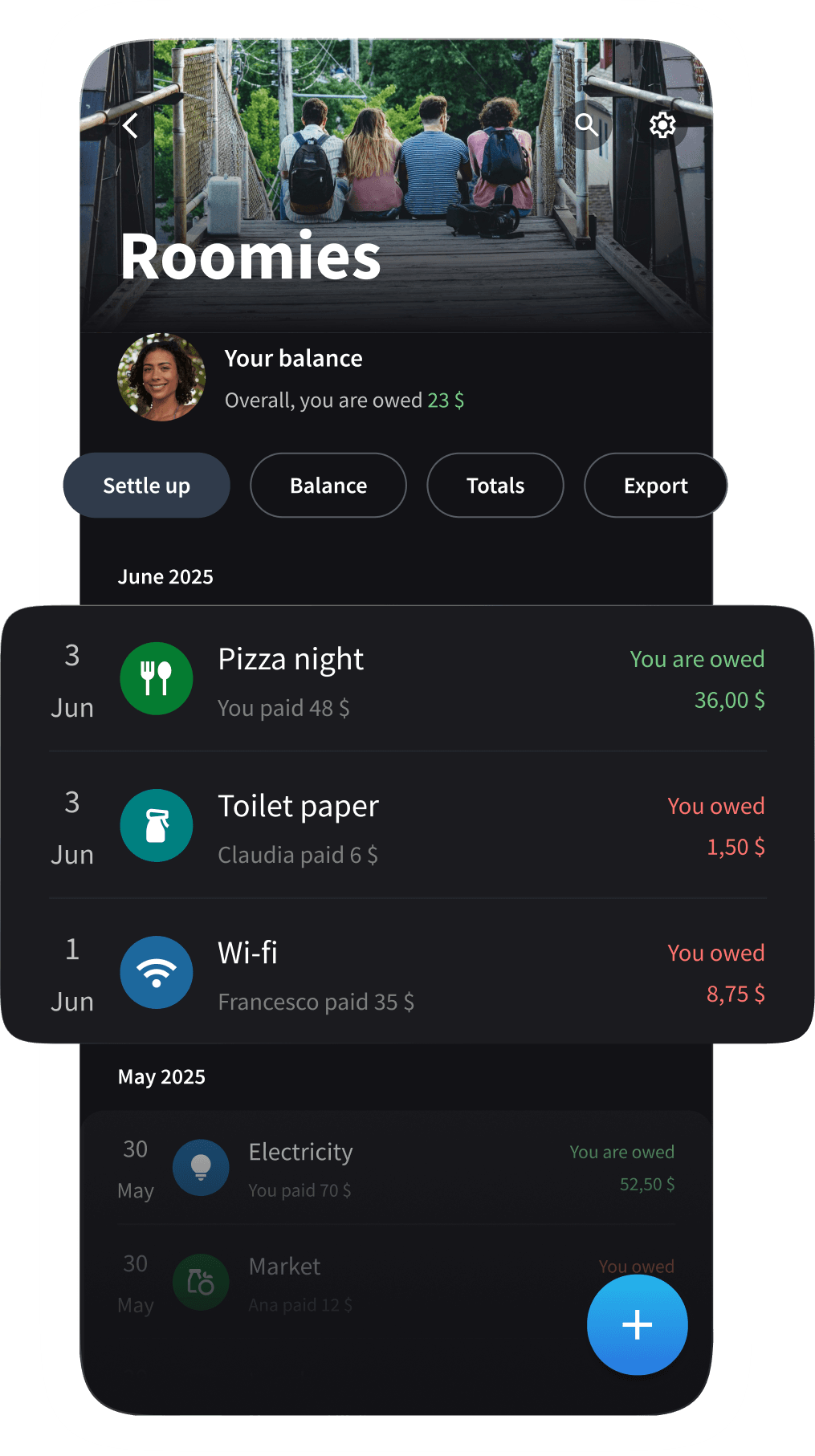Open the Pizza night food category icon
Viewport: 815px width, 1456px height.
click(x=156, y=678)
